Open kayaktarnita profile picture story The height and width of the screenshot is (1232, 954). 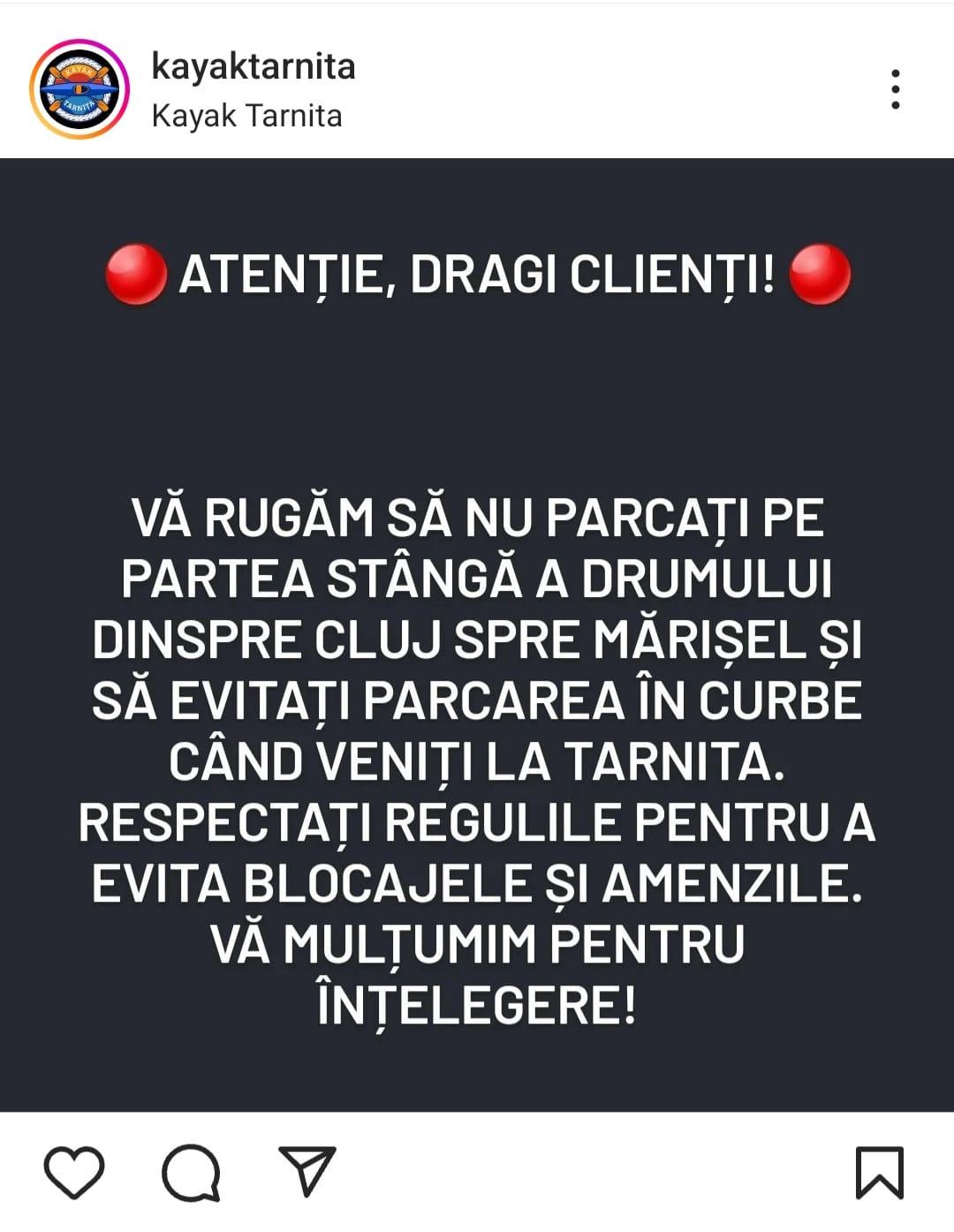pos(79,89)
